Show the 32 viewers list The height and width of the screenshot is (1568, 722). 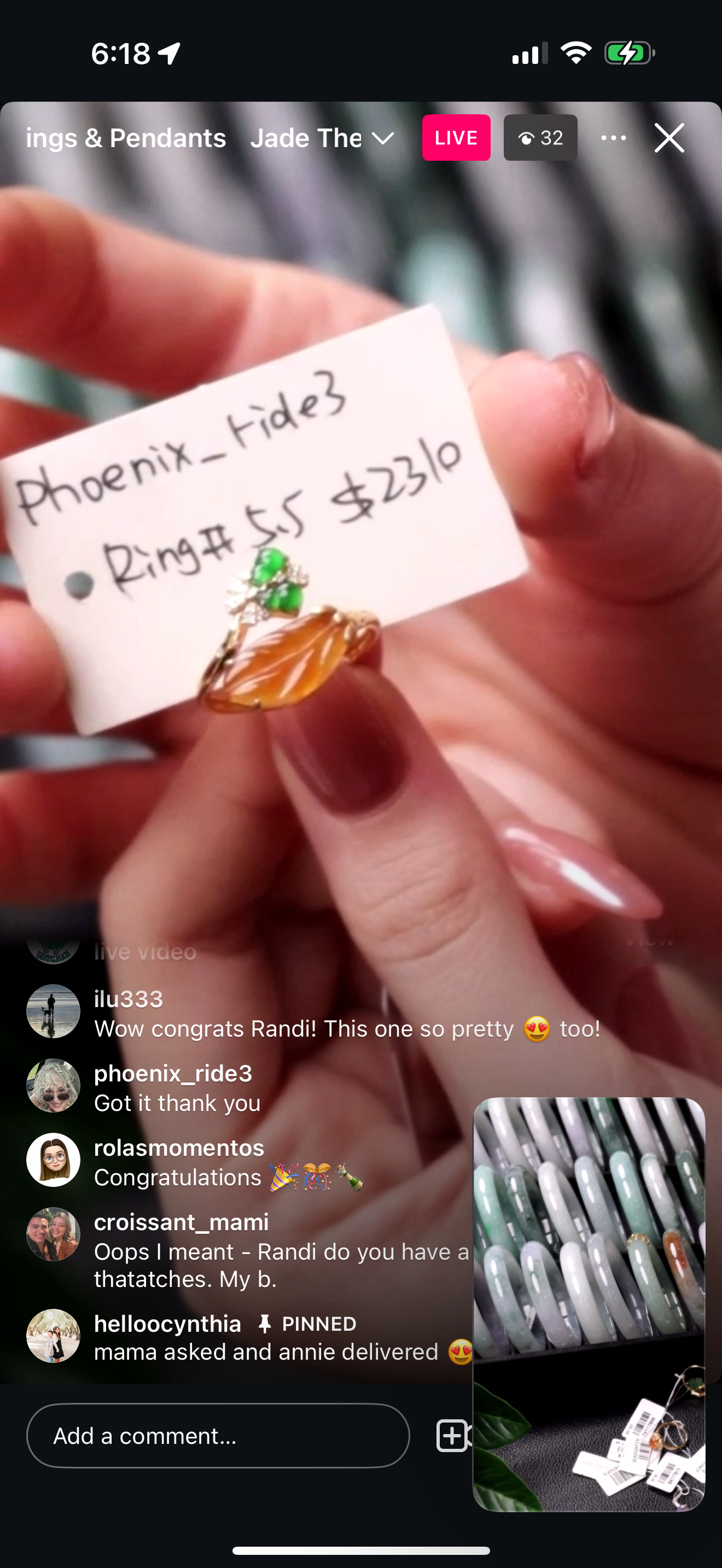pos(540,138)
